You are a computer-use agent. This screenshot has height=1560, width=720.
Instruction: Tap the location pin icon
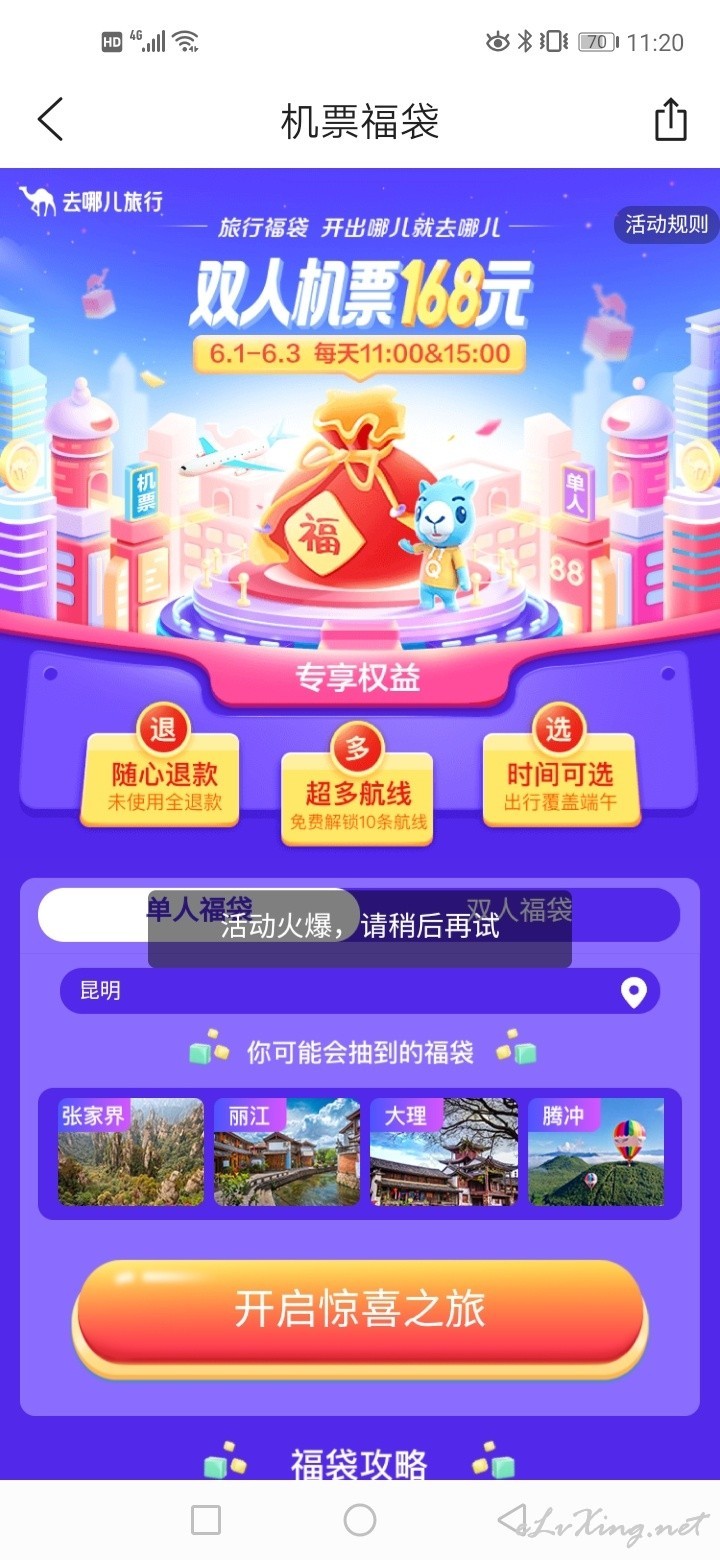(634, 992)
